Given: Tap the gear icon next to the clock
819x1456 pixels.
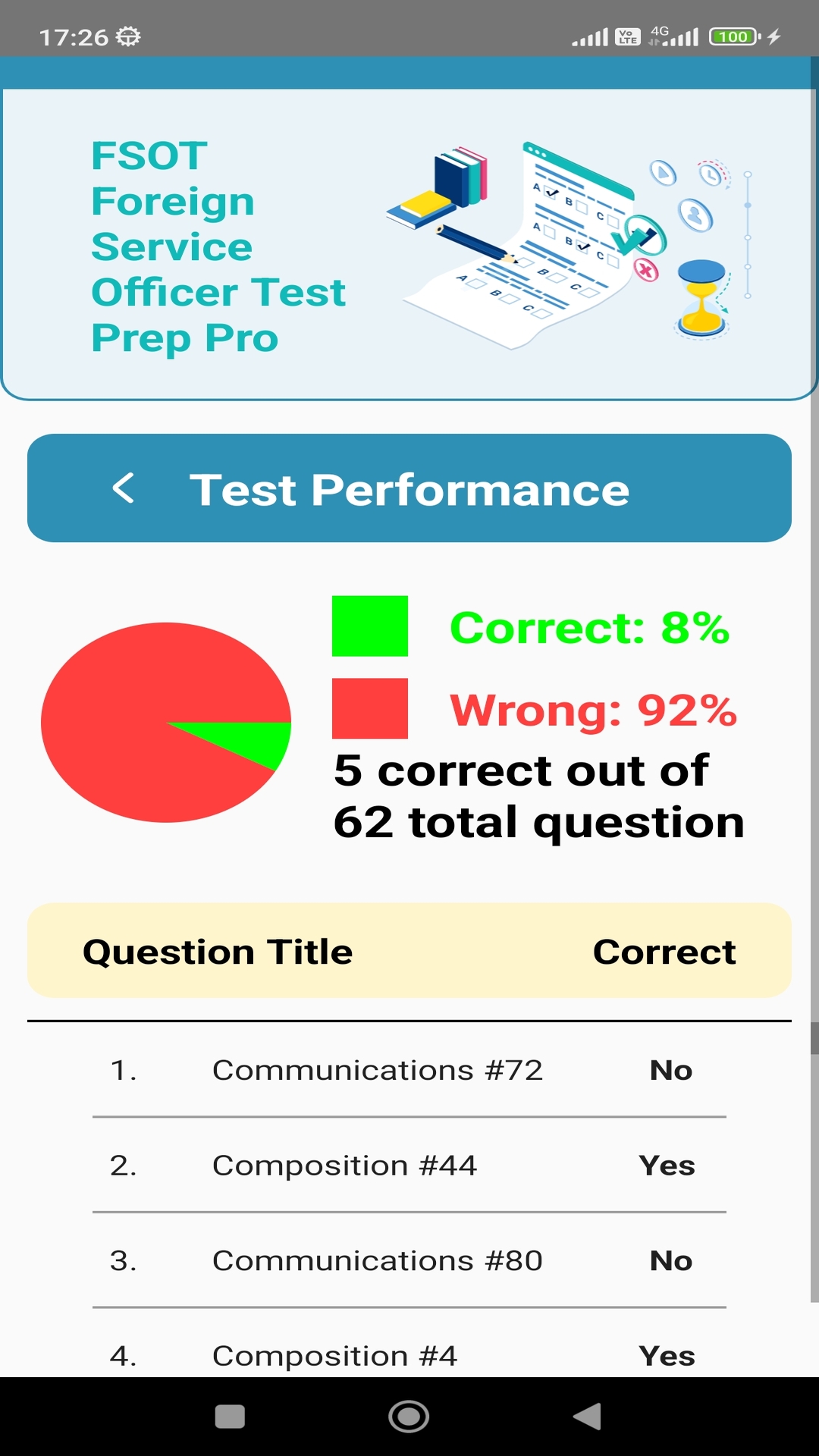Looking at the screenshot, I should pos(126,34).
